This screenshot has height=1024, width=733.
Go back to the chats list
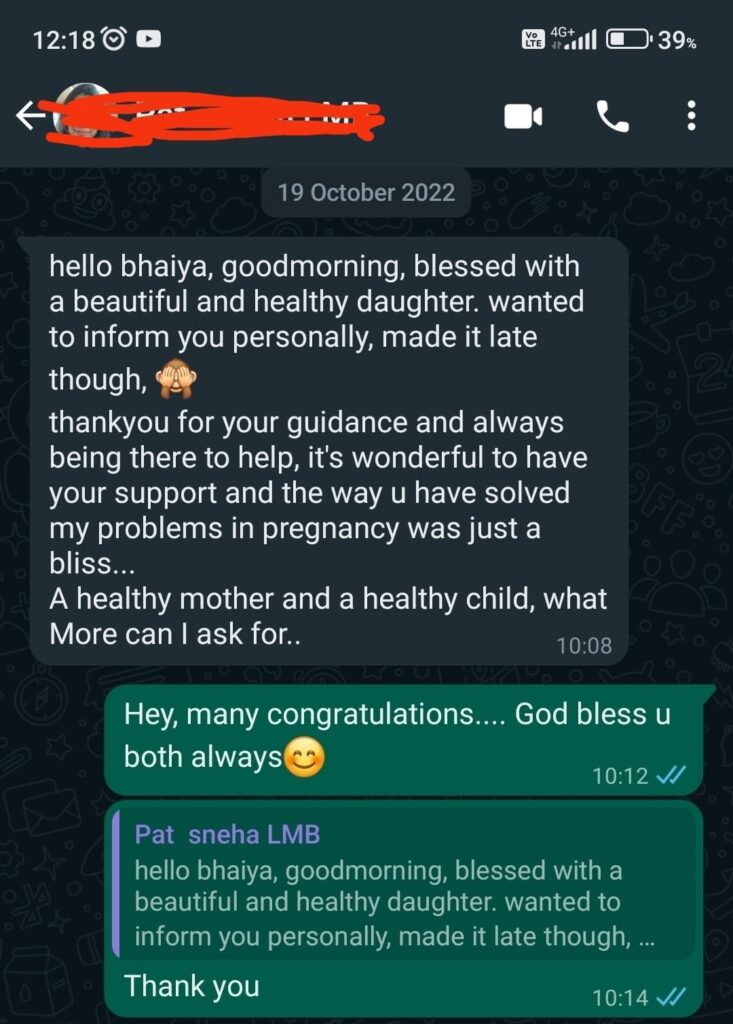(29, 117)
